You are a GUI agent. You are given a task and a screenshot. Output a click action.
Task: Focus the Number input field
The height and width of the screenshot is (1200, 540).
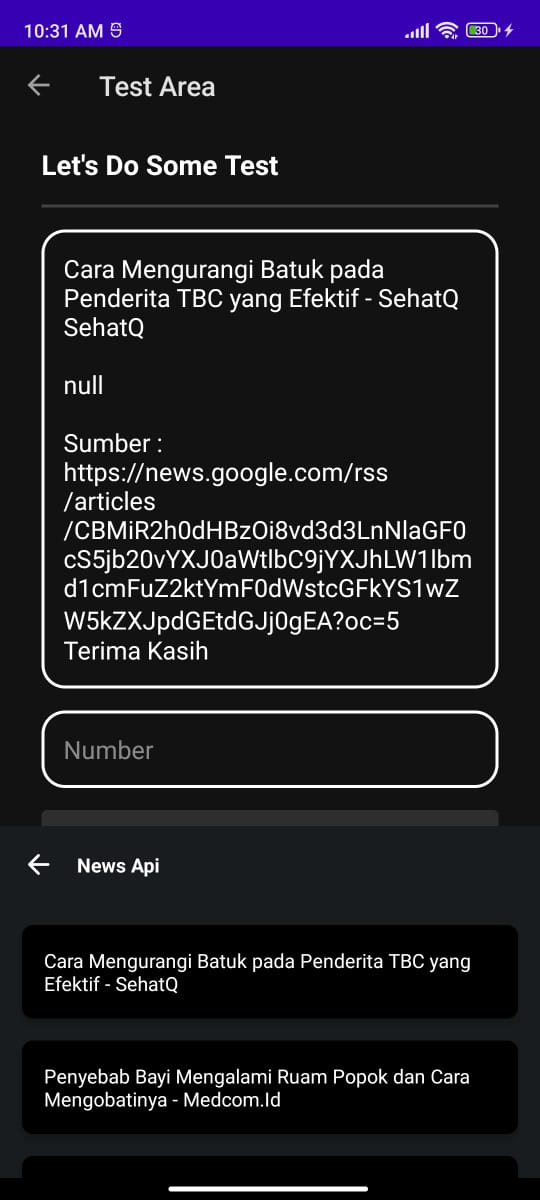click(x=270, y=749)
